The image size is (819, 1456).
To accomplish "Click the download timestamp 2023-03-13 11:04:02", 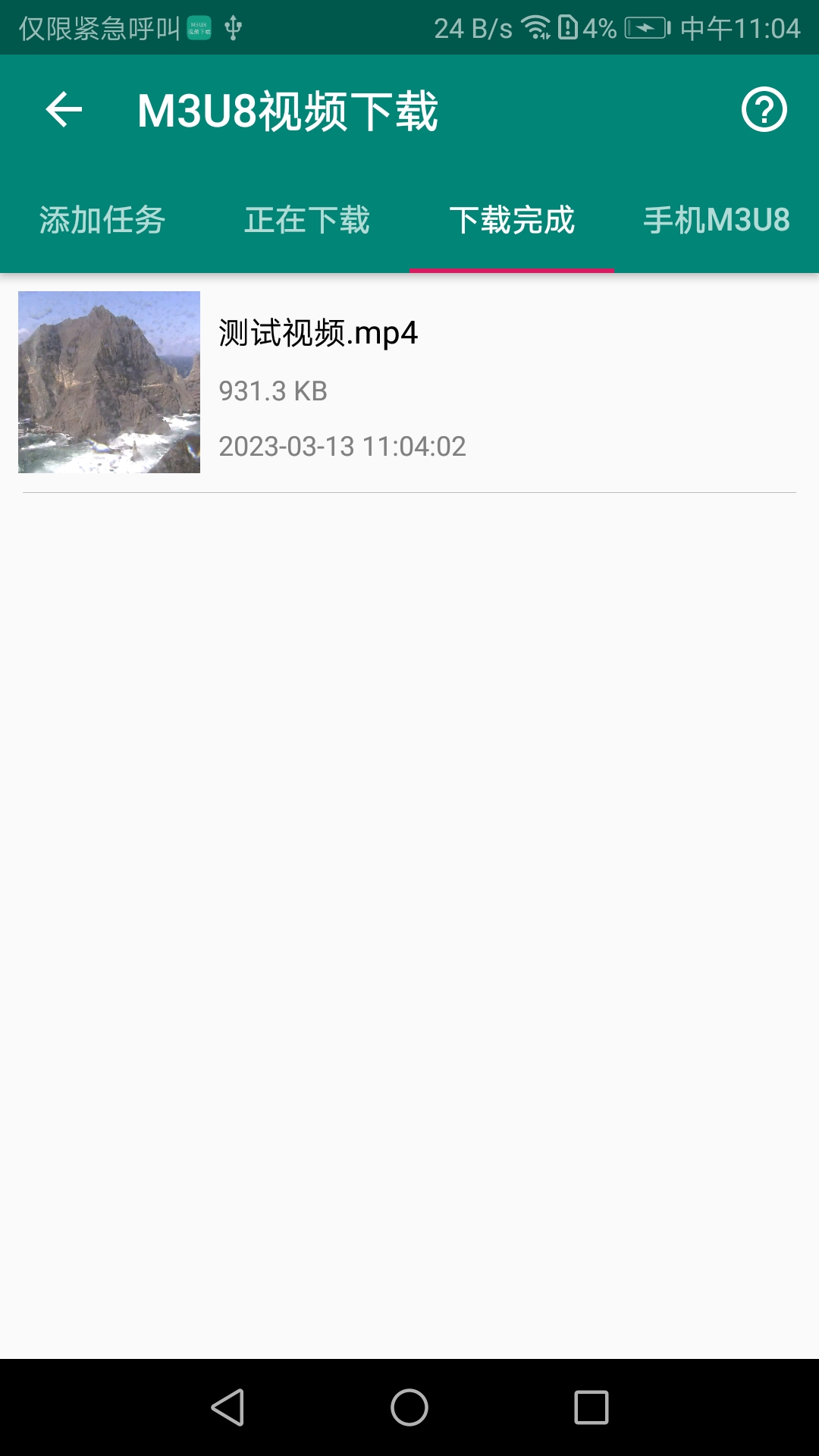I will 343,447.
